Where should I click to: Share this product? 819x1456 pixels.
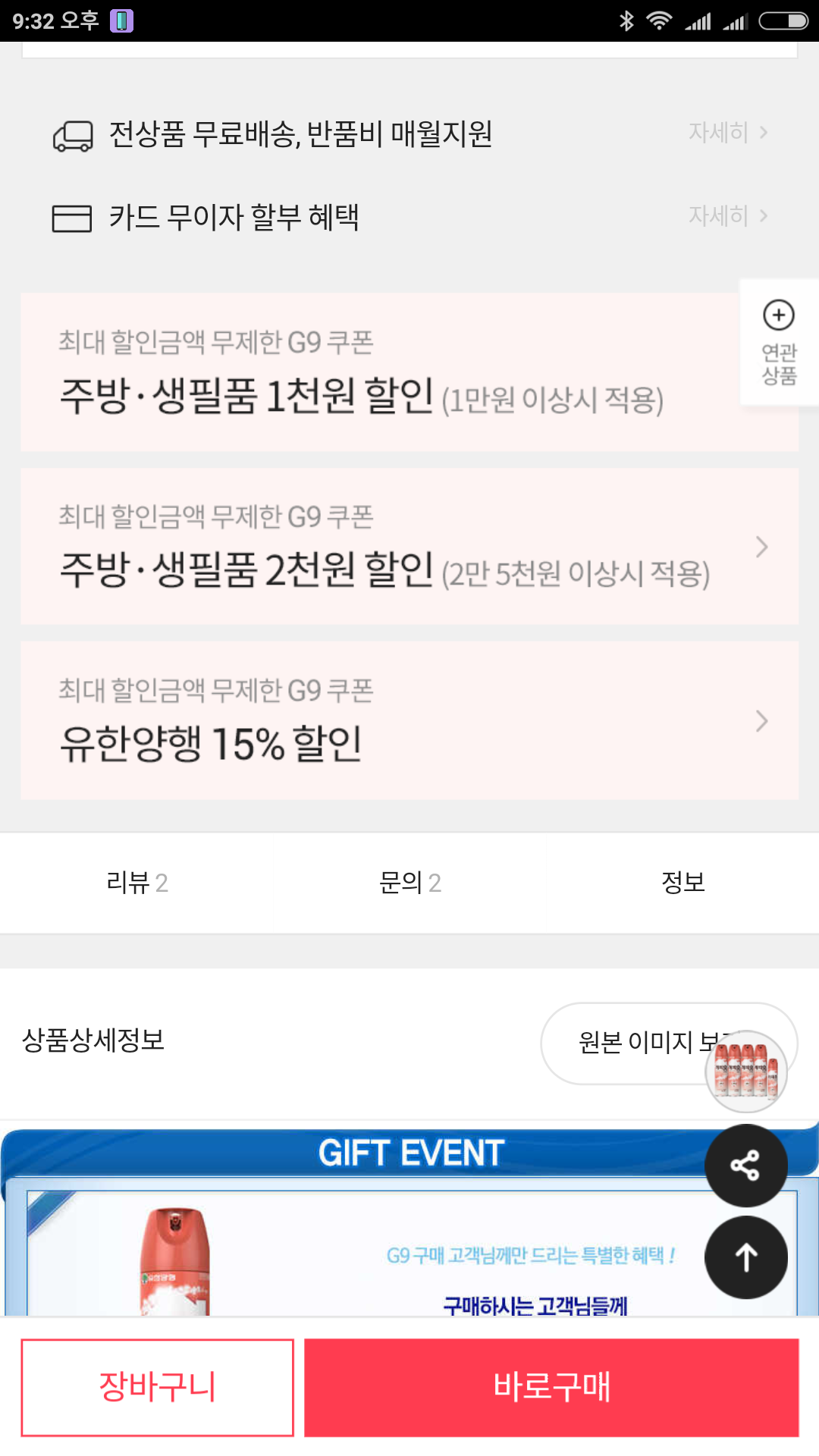click(746, 1166)
